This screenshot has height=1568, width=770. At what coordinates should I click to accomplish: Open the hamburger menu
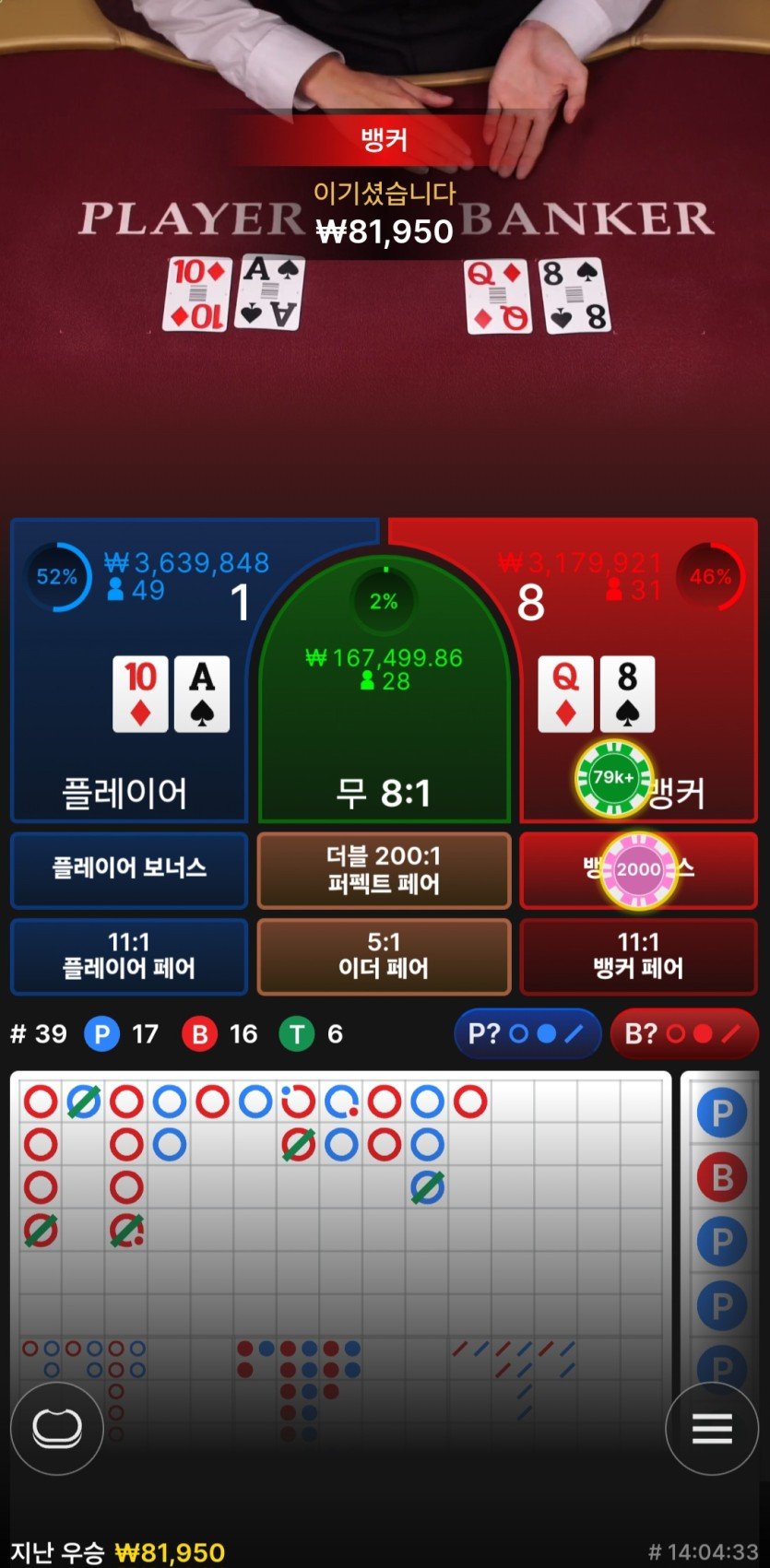712,1429
